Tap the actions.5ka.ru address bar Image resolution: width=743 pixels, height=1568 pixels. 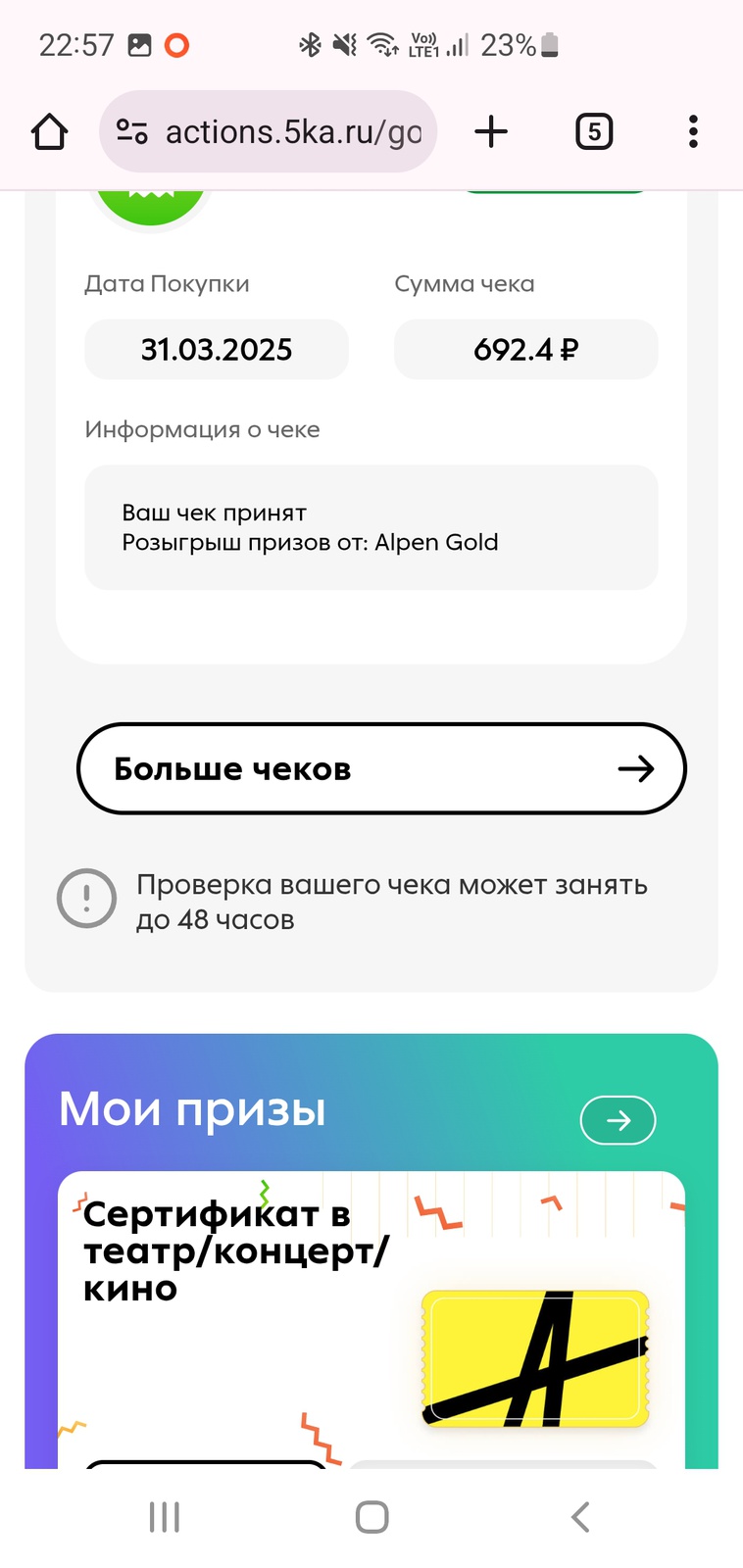[x=268, y=131]
